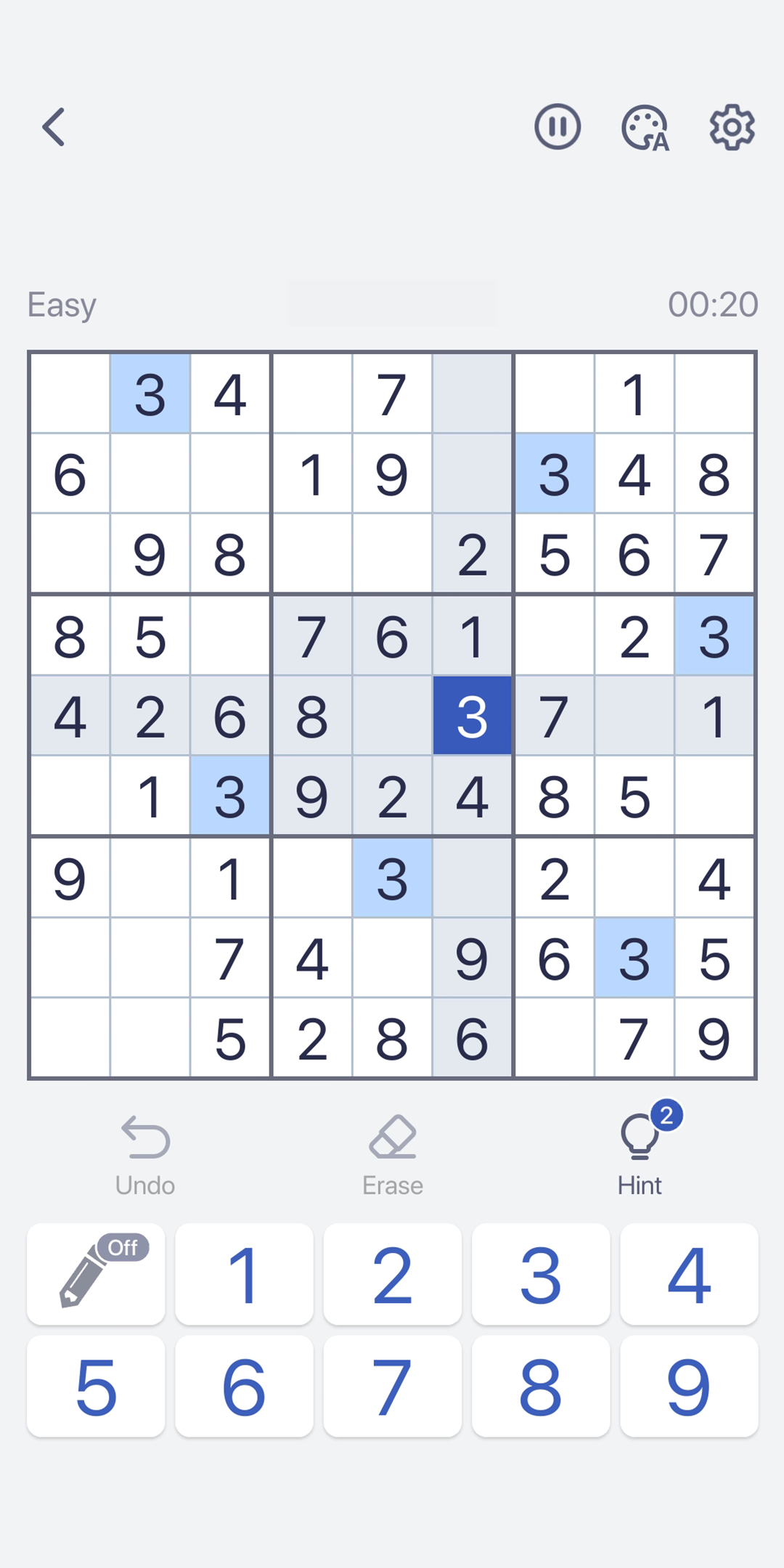The image size is (784, 1568).
Task: Enter number 9 from the keypad
Action: click(x=689, y=1386)
